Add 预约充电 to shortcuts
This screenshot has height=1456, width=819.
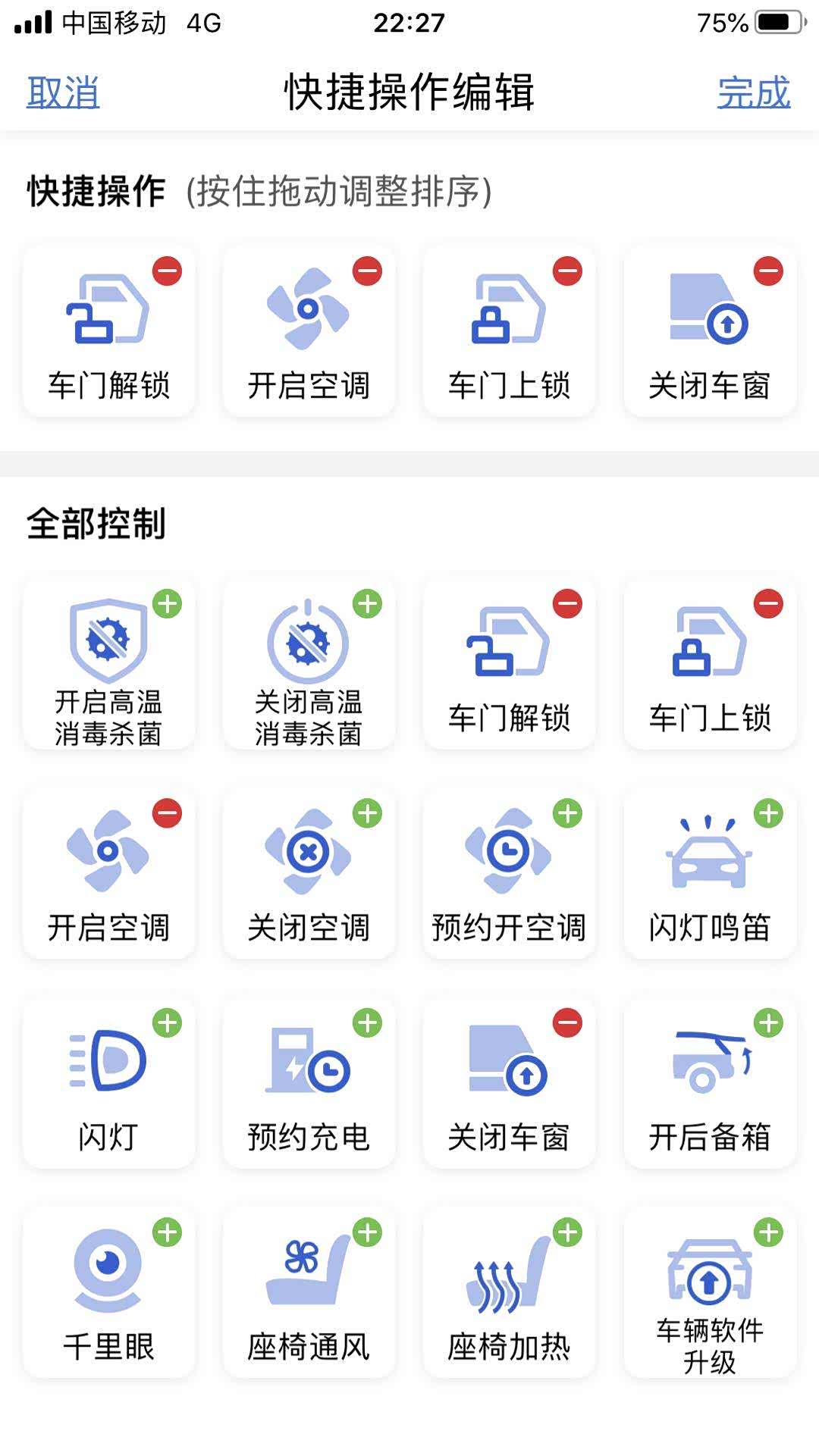[368, 1023]
